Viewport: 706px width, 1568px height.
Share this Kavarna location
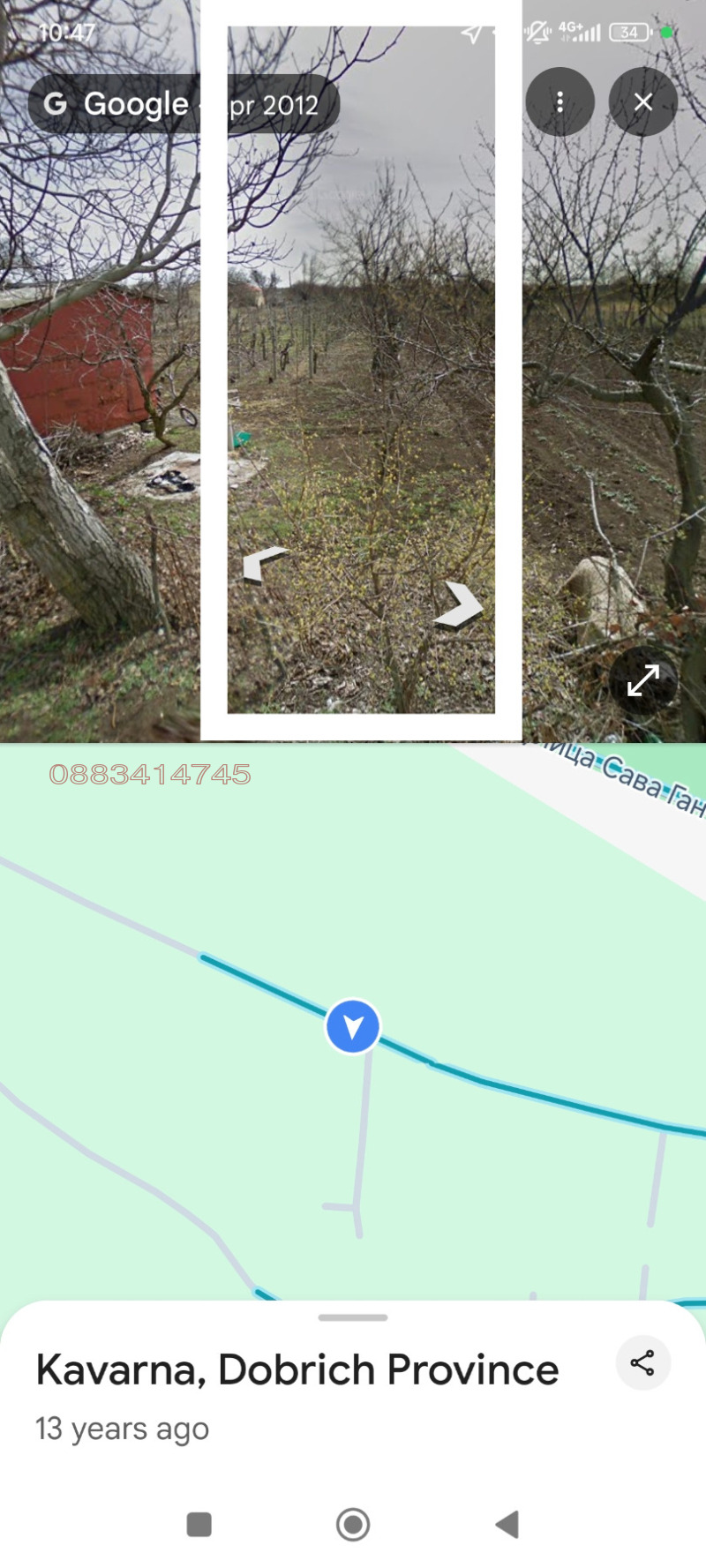642,1362
